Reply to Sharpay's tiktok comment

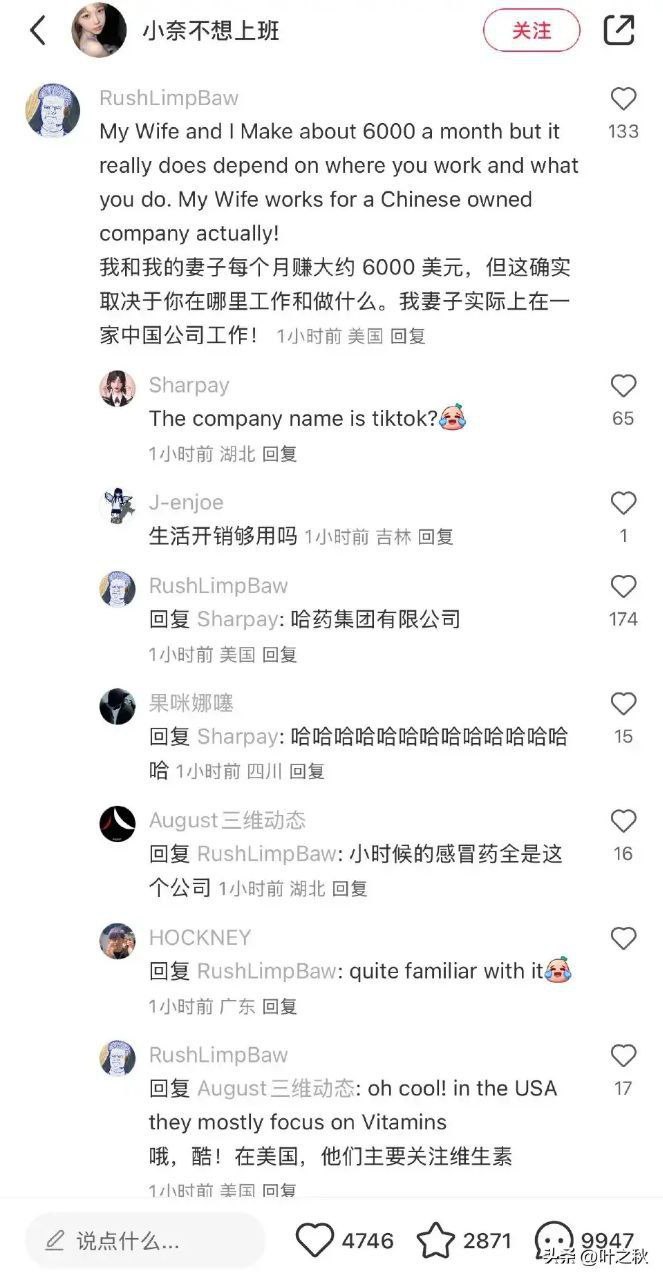(x=280, y=454)
